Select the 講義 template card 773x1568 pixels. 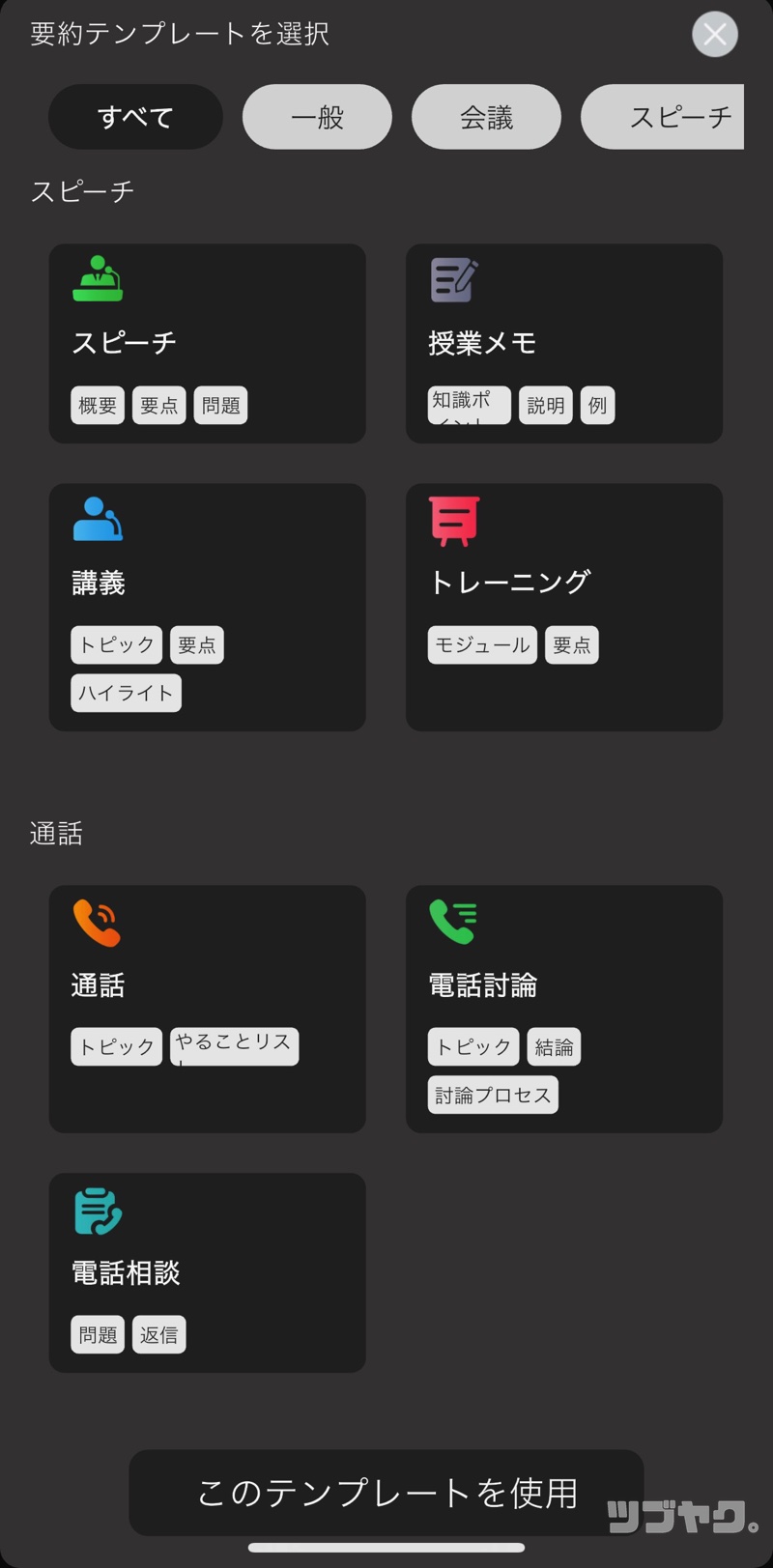coord(207,607)
